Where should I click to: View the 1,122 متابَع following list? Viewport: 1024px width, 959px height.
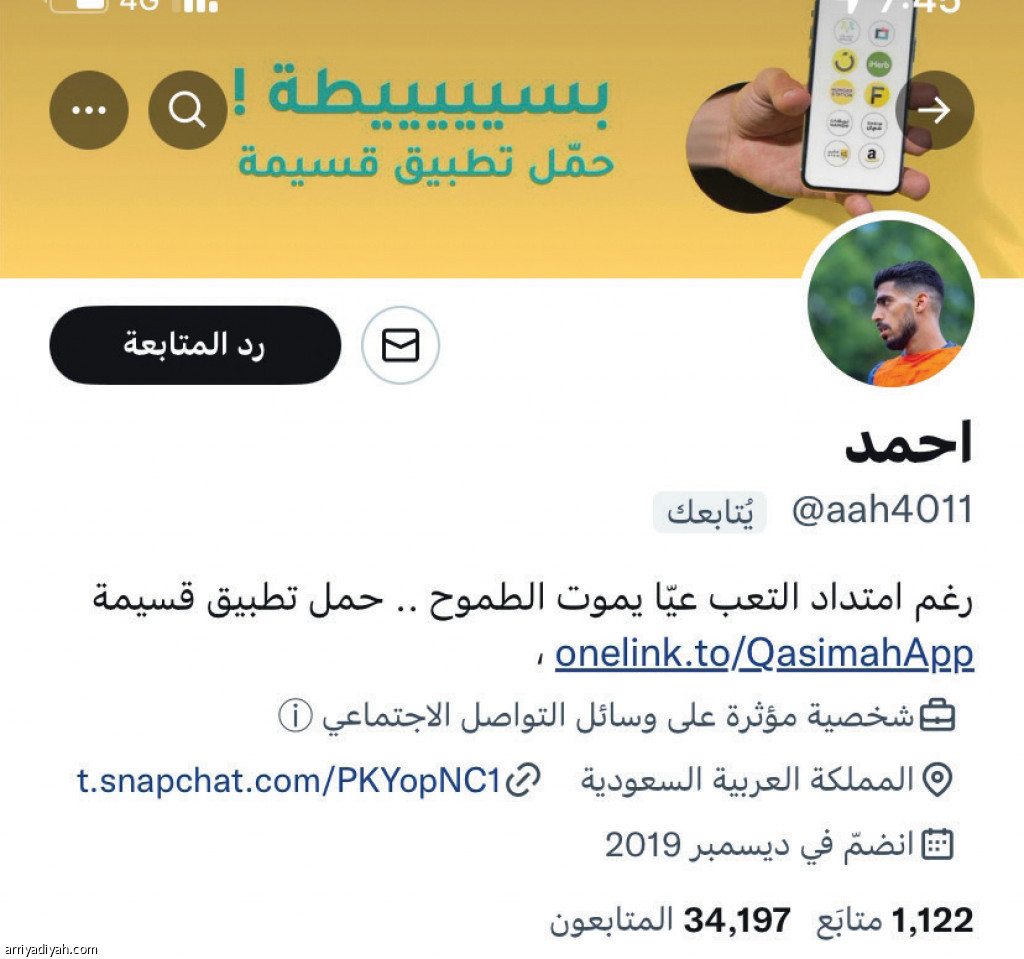coord(894,920)
